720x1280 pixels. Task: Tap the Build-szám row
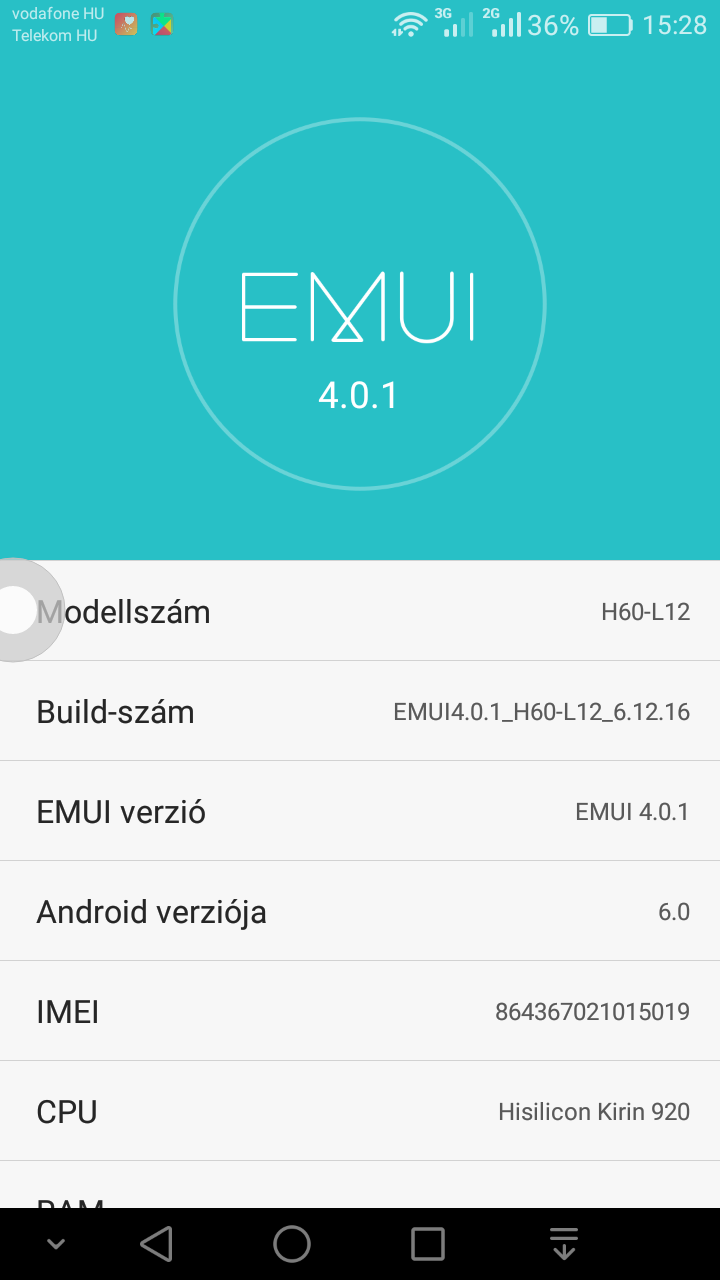click(360, 711)
